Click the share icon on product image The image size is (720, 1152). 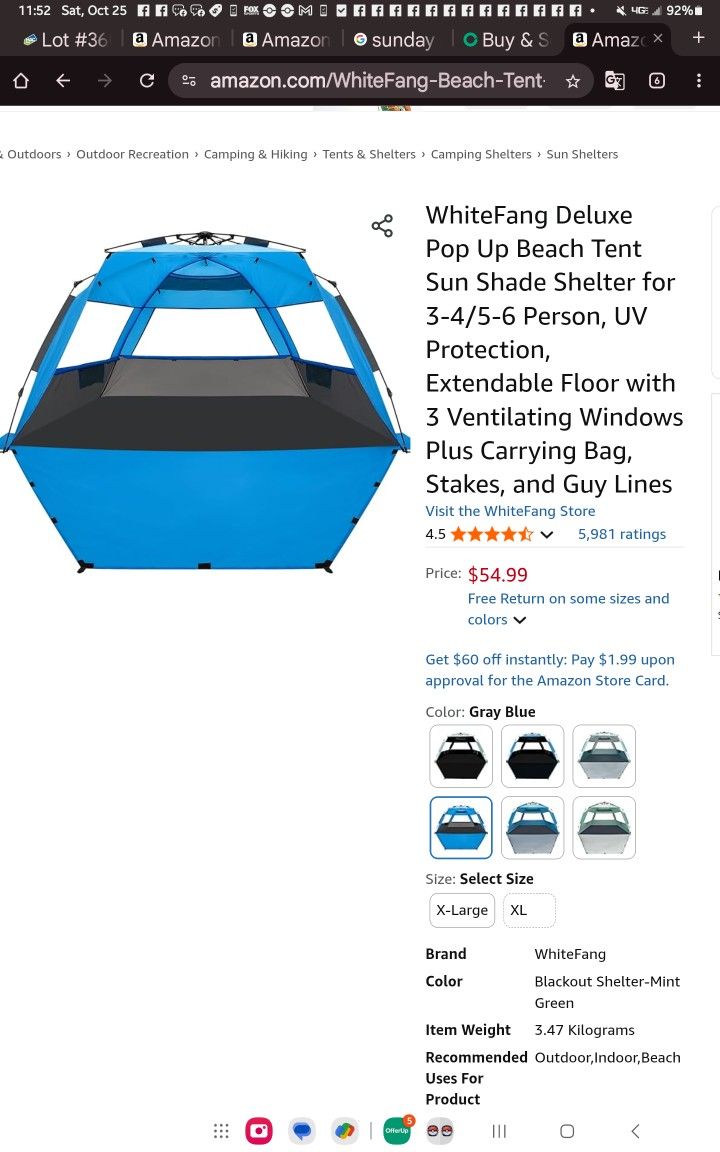pyautogui.click(x=382, y=225)
